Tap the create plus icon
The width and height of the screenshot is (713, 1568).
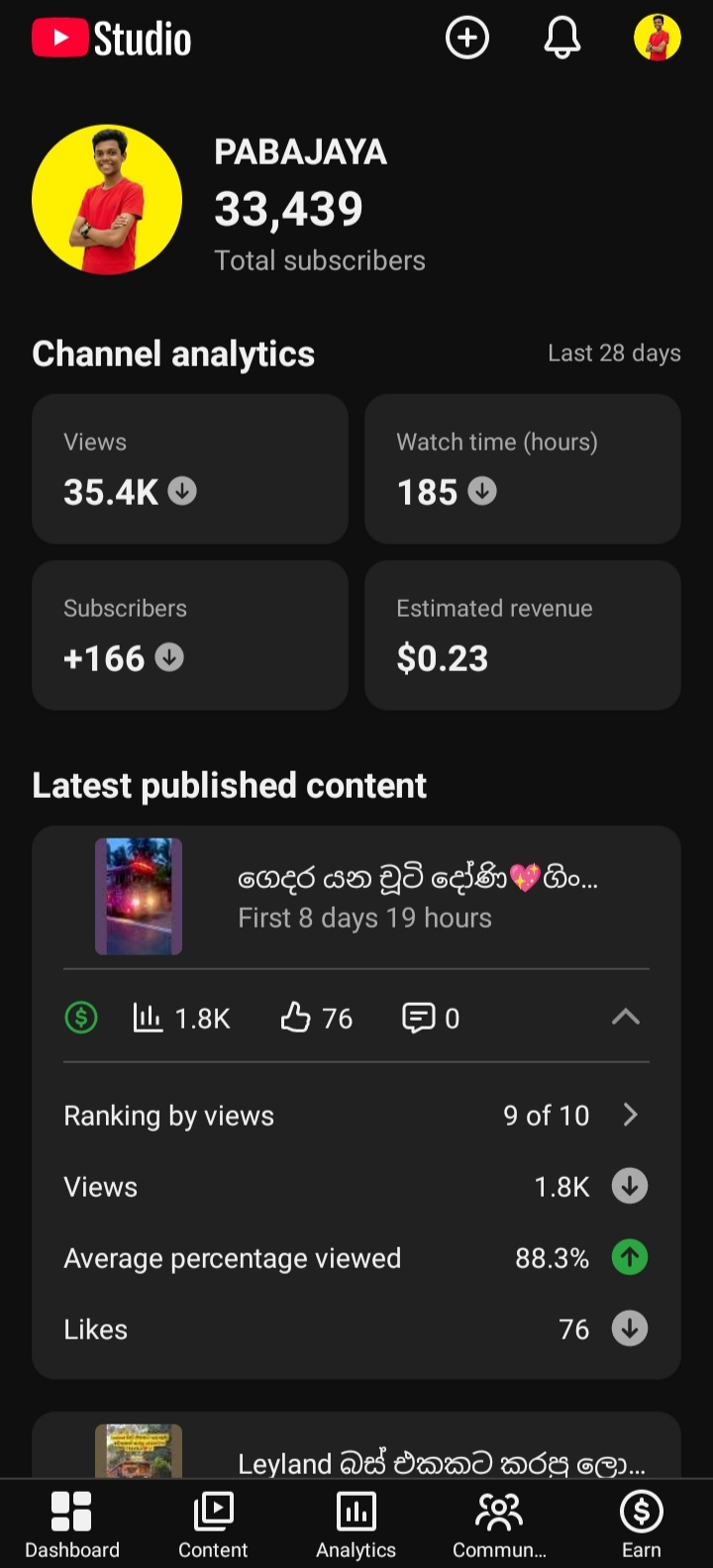coord(467,39)
